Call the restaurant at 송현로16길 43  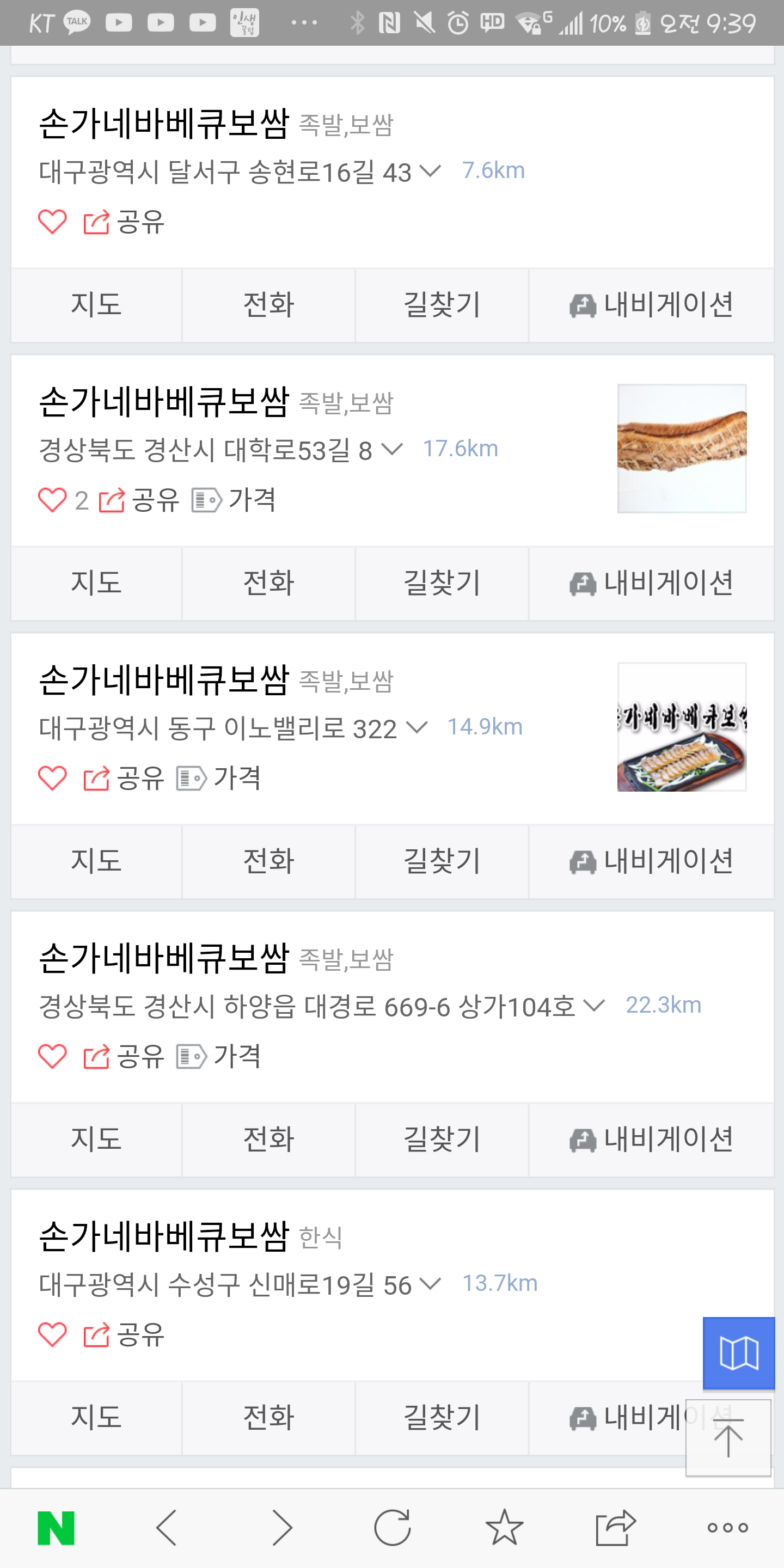click(268, 304)
